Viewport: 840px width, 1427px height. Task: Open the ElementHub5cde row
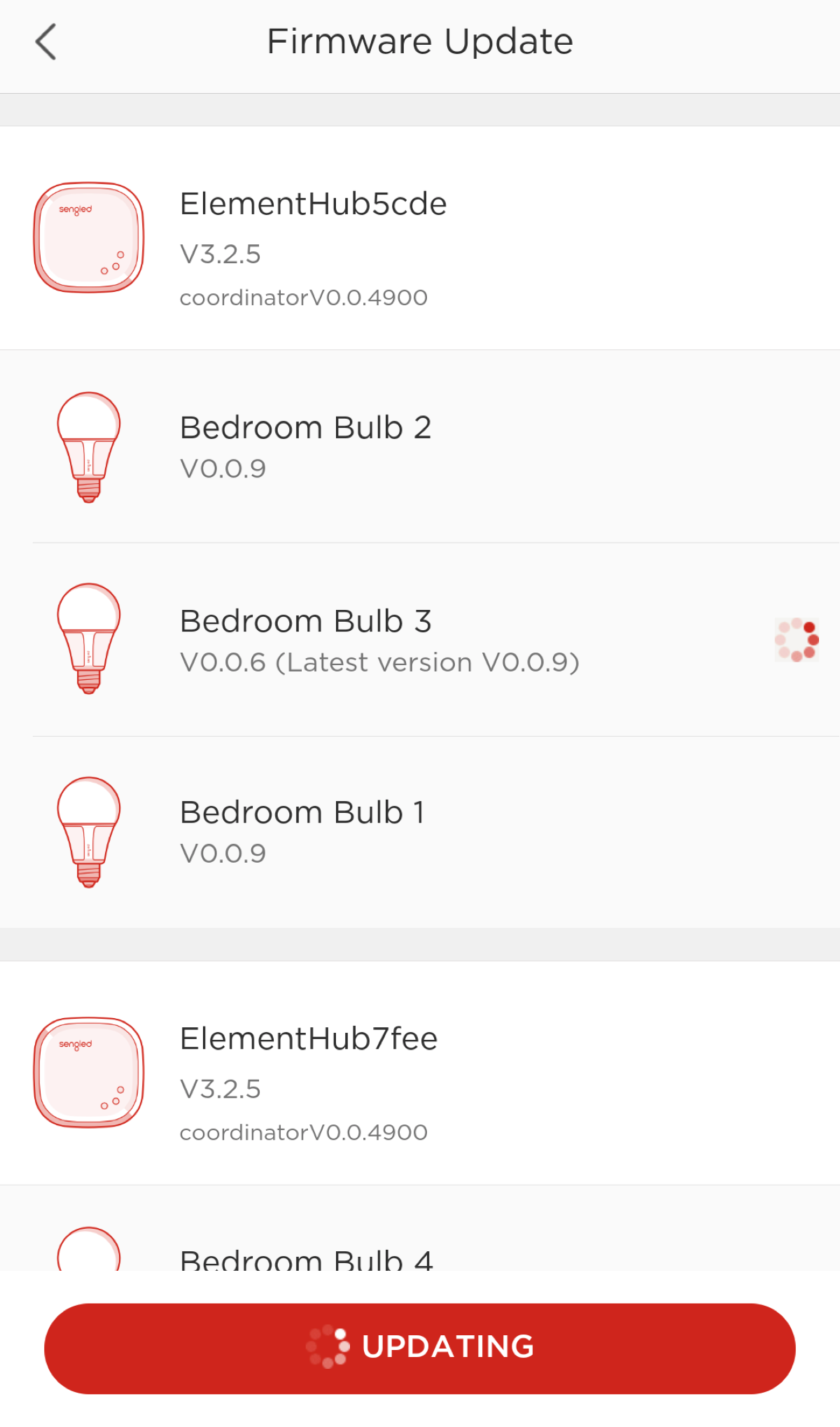pyautogui.click(x=420, y=238)
